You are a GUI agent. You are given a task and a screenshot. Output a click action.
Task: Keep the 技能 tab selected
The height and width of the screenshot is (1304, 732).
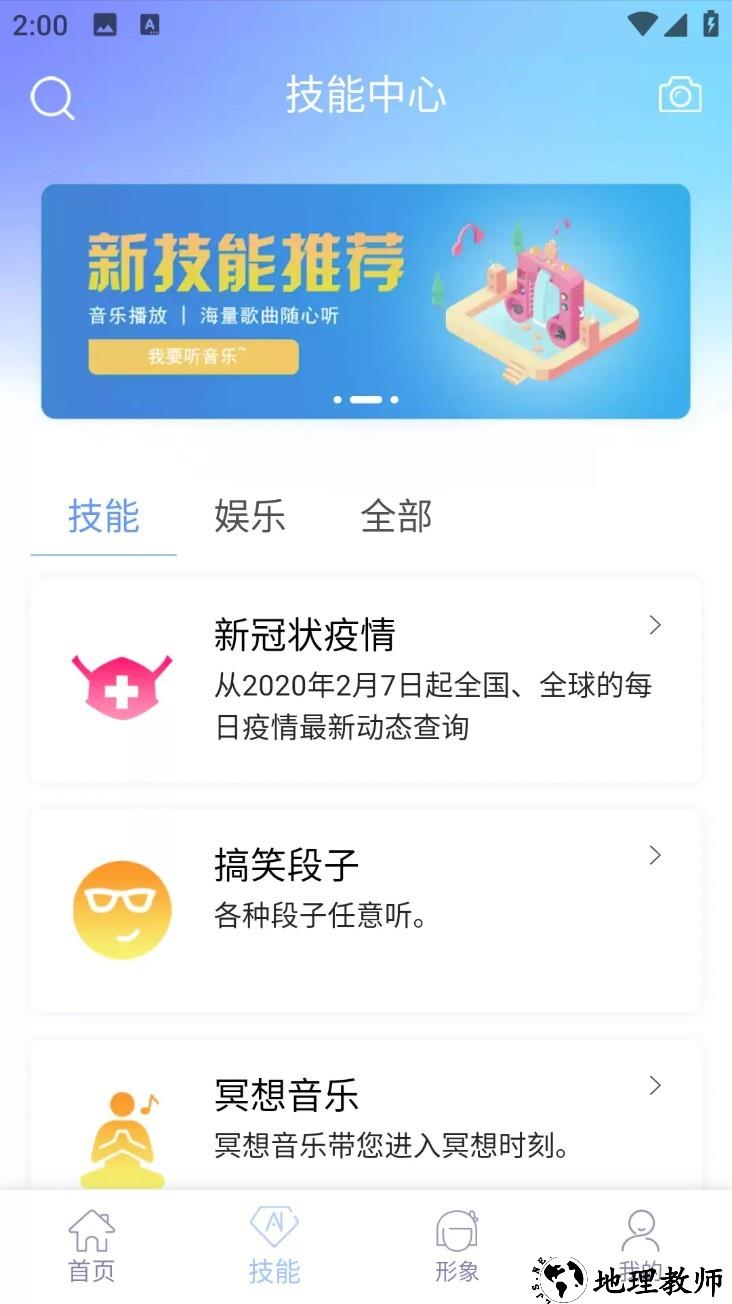click(101, 517)
